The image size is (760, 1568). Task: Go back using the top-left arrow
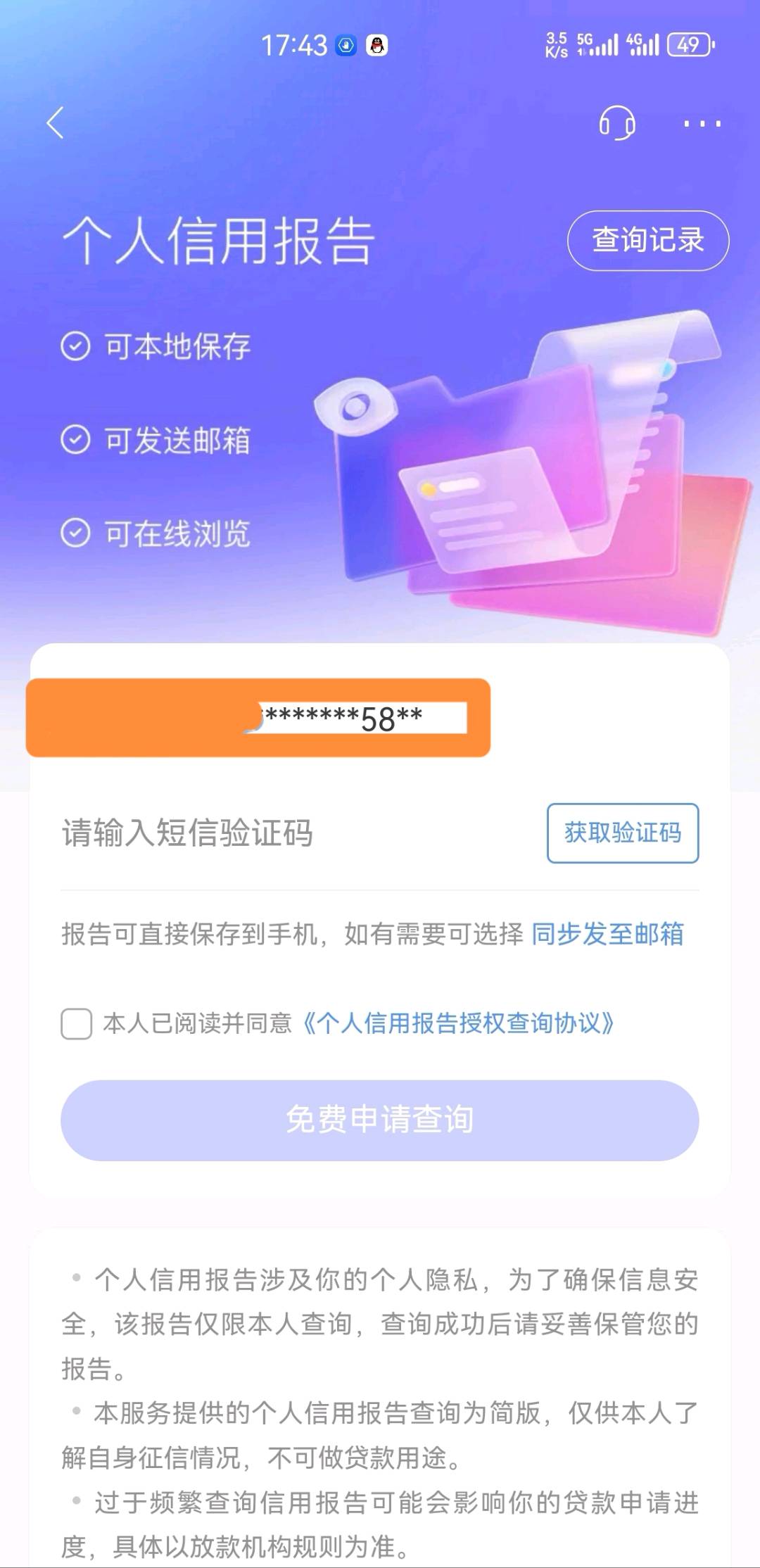[x=56, y=123]
